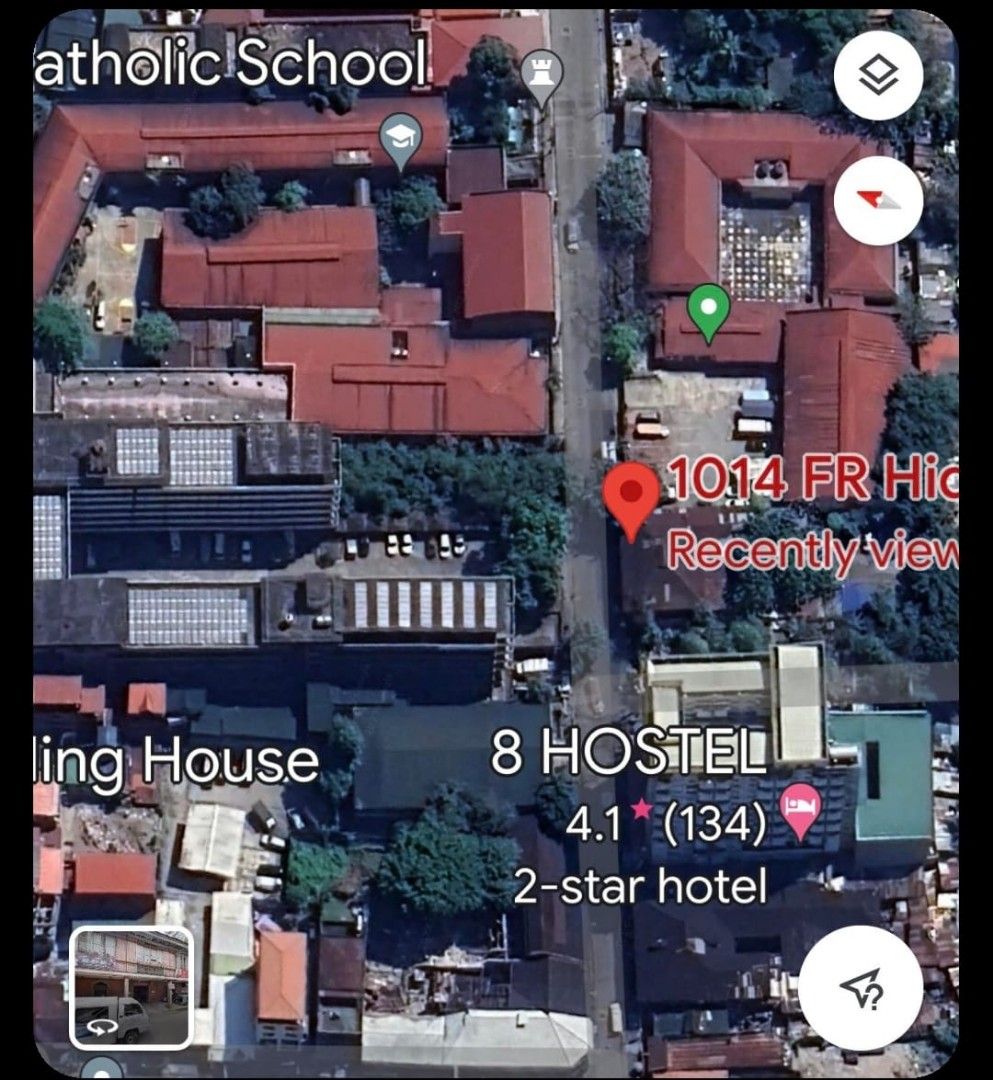Tap the compass to reset map orientation
The width and height of the screenshot is (993, 1080).
point(878,201)
